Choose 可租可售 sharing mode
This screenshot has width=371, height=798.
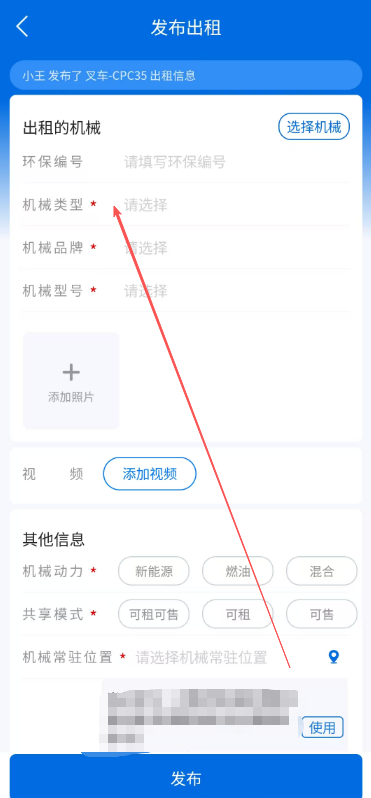[x=154, y=614]
